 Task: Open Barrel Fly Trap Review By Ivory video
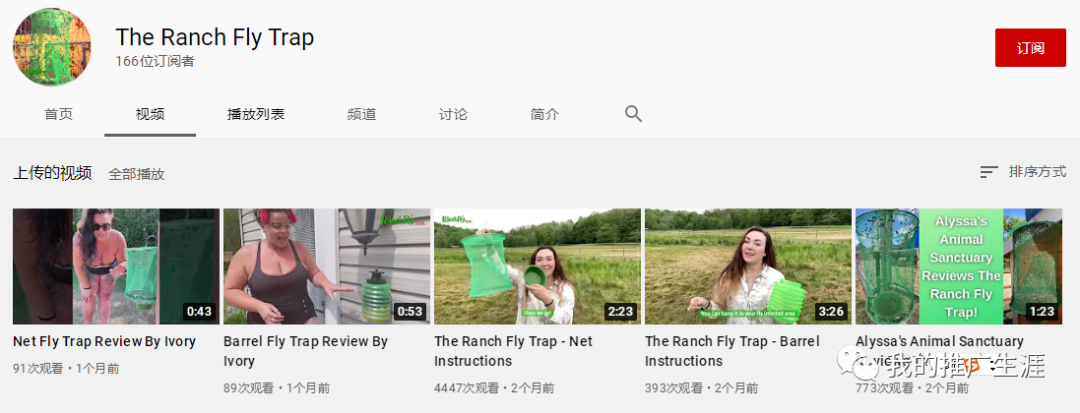326,266
